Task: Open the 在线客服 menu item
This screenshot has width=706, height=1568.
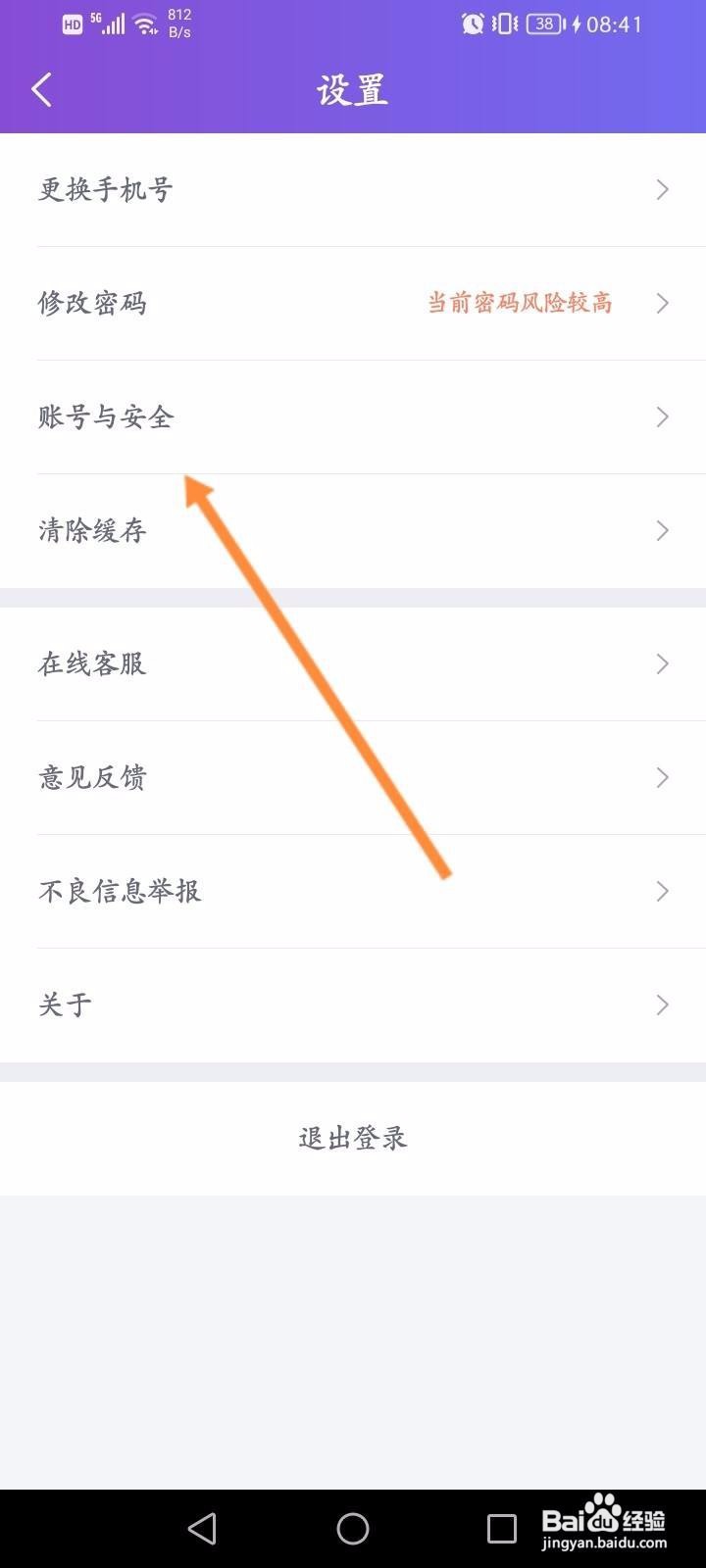Action: (90, 663)
